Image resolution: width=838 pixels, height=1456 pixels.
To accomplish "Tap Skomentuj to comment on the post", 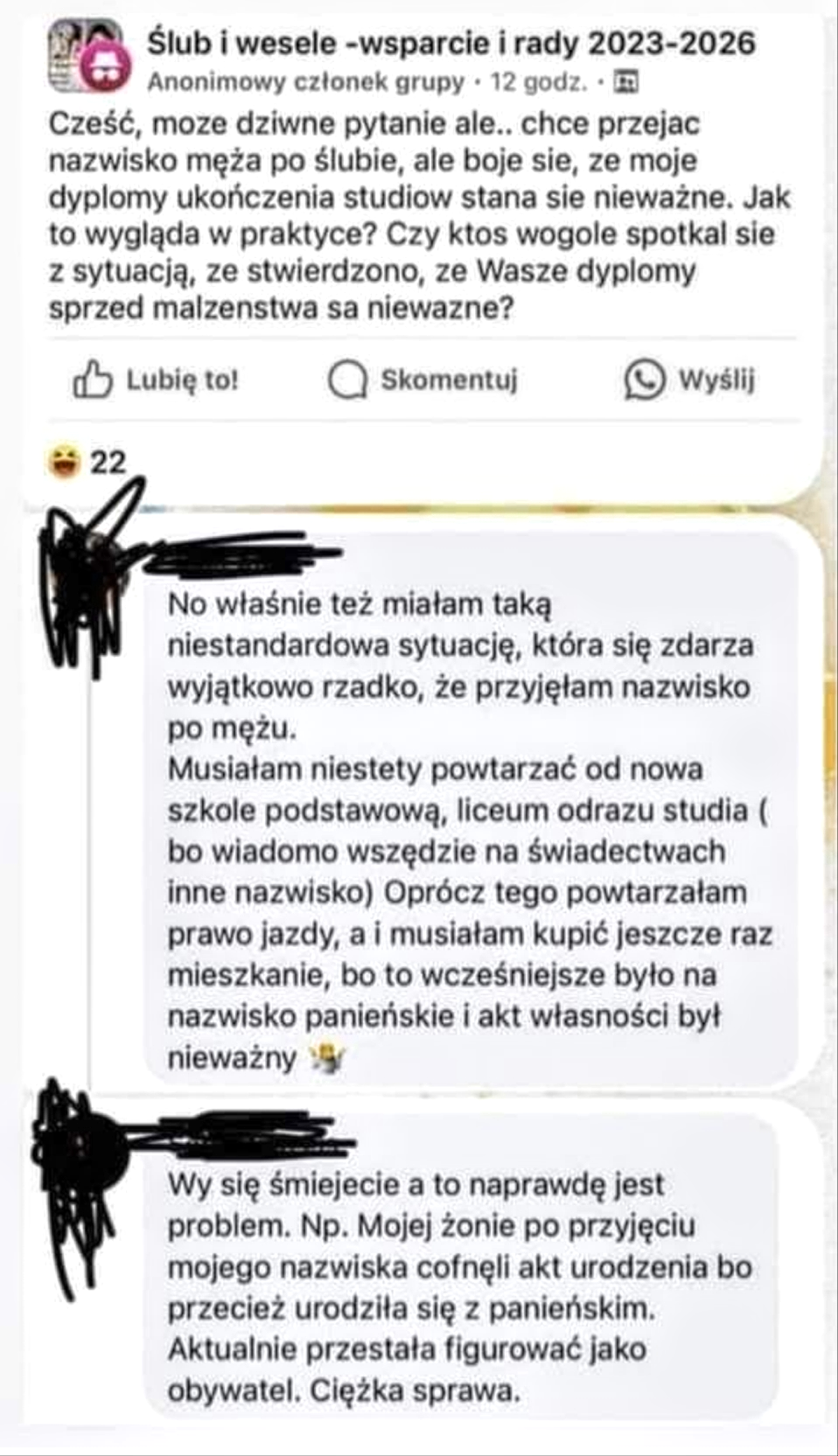I will (x=423, y=380).
